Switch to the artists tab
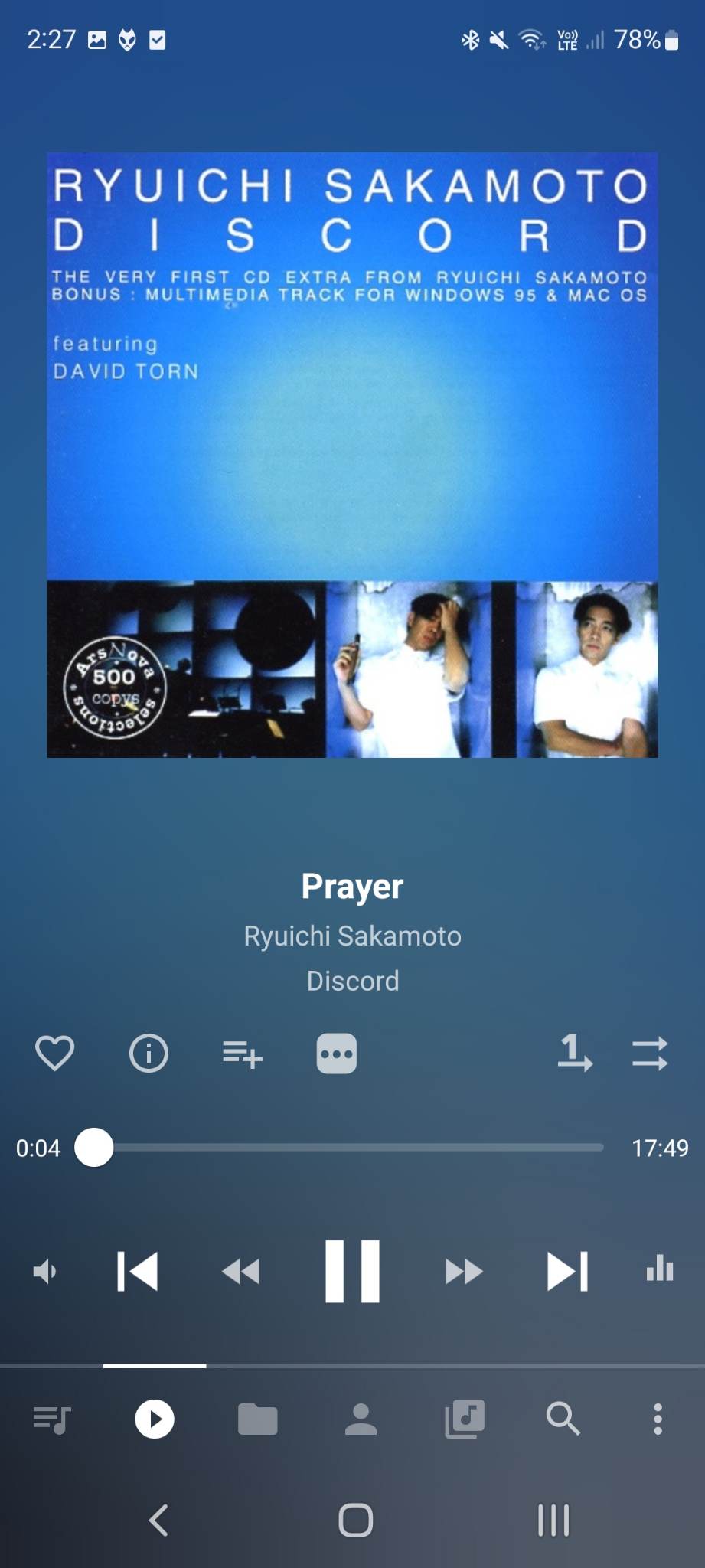 (x=361, y=1419)
